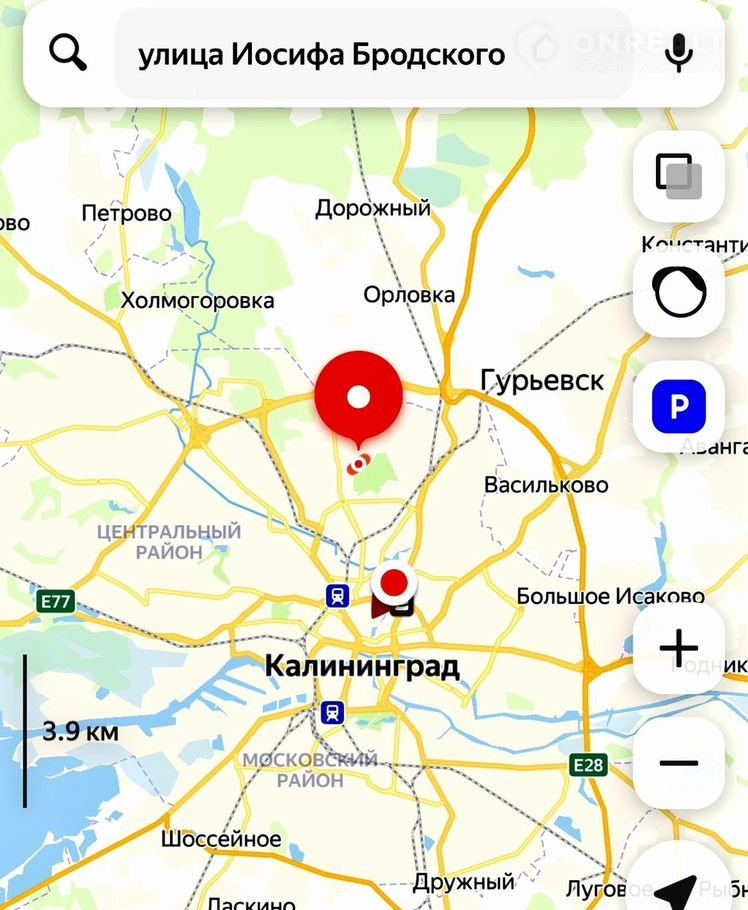This screenshot has width=748, height=910.
Task: Tap the search magnifier icon
Action: [68, 54]
